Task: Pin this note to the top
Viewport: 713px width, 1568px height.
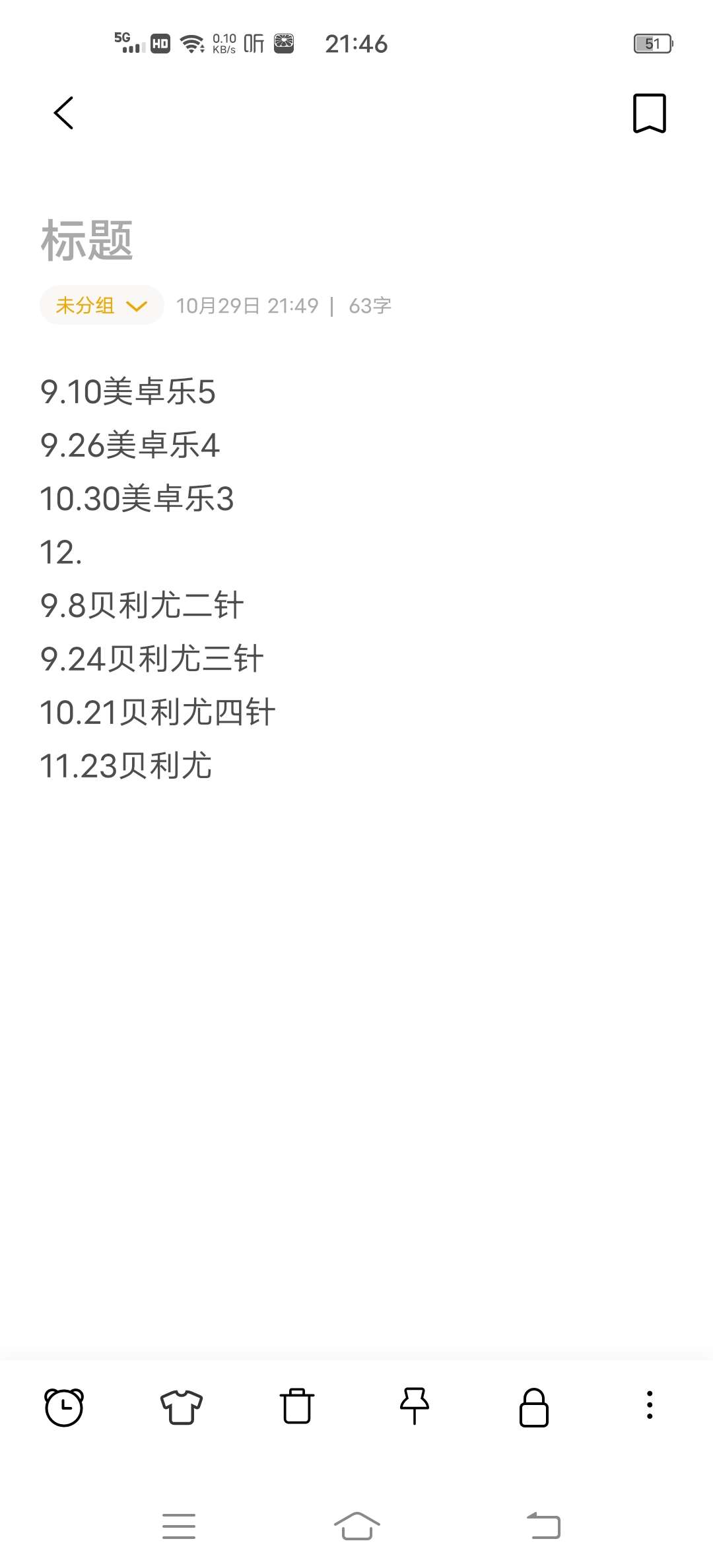Action: (x=415, y=1407)
